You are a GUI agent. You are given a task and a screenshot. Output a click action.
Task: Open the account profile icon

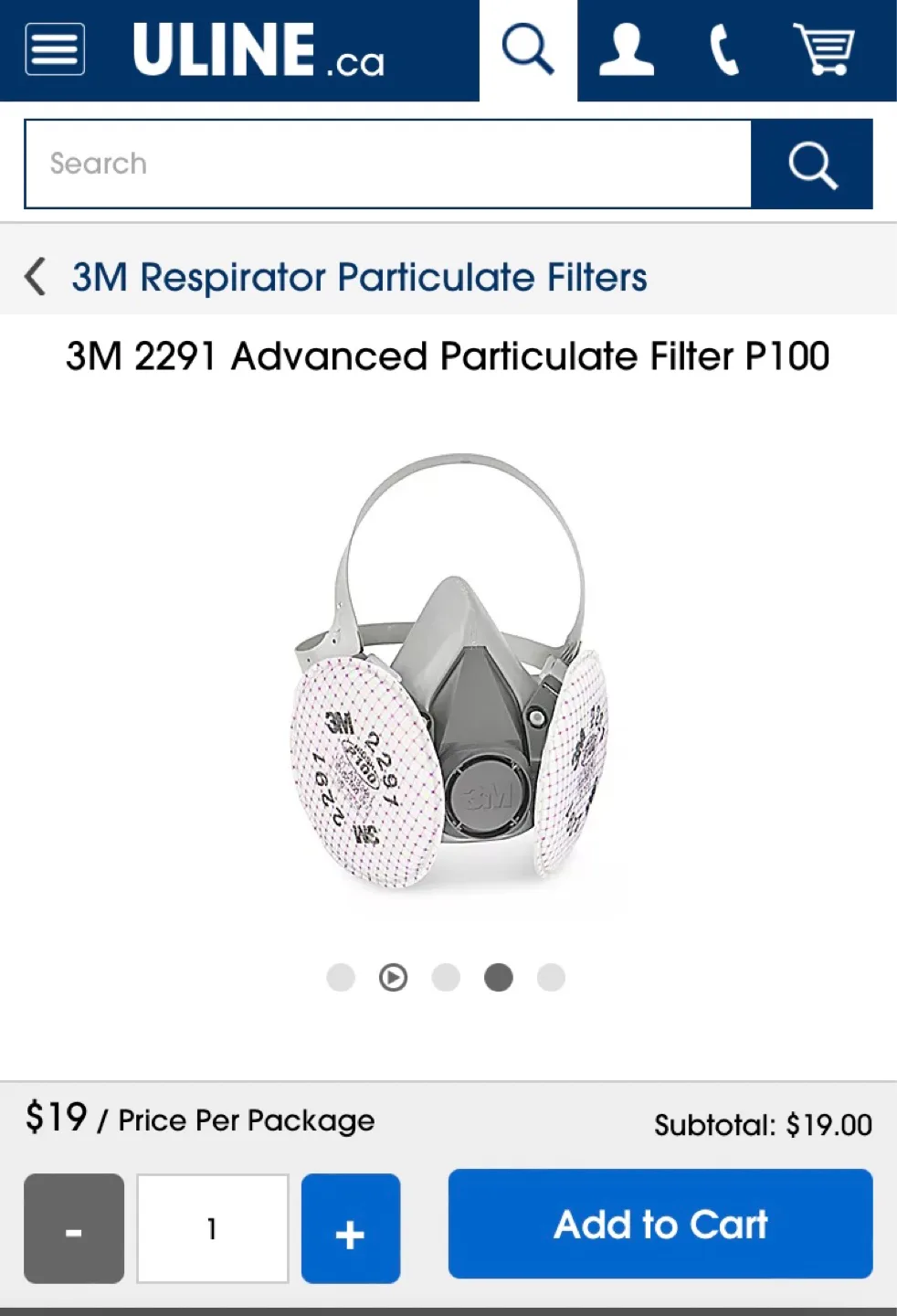[x=626, y=48]
